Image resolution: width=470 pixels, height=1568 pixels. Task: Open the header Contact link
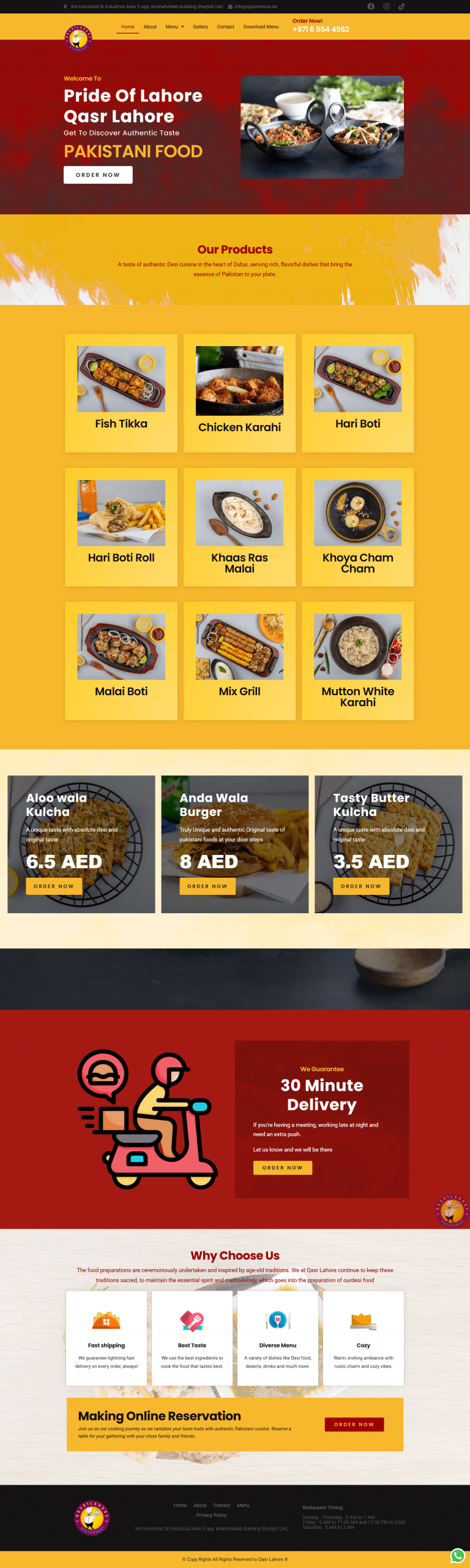pyautogui.click(x=225, y=27)
